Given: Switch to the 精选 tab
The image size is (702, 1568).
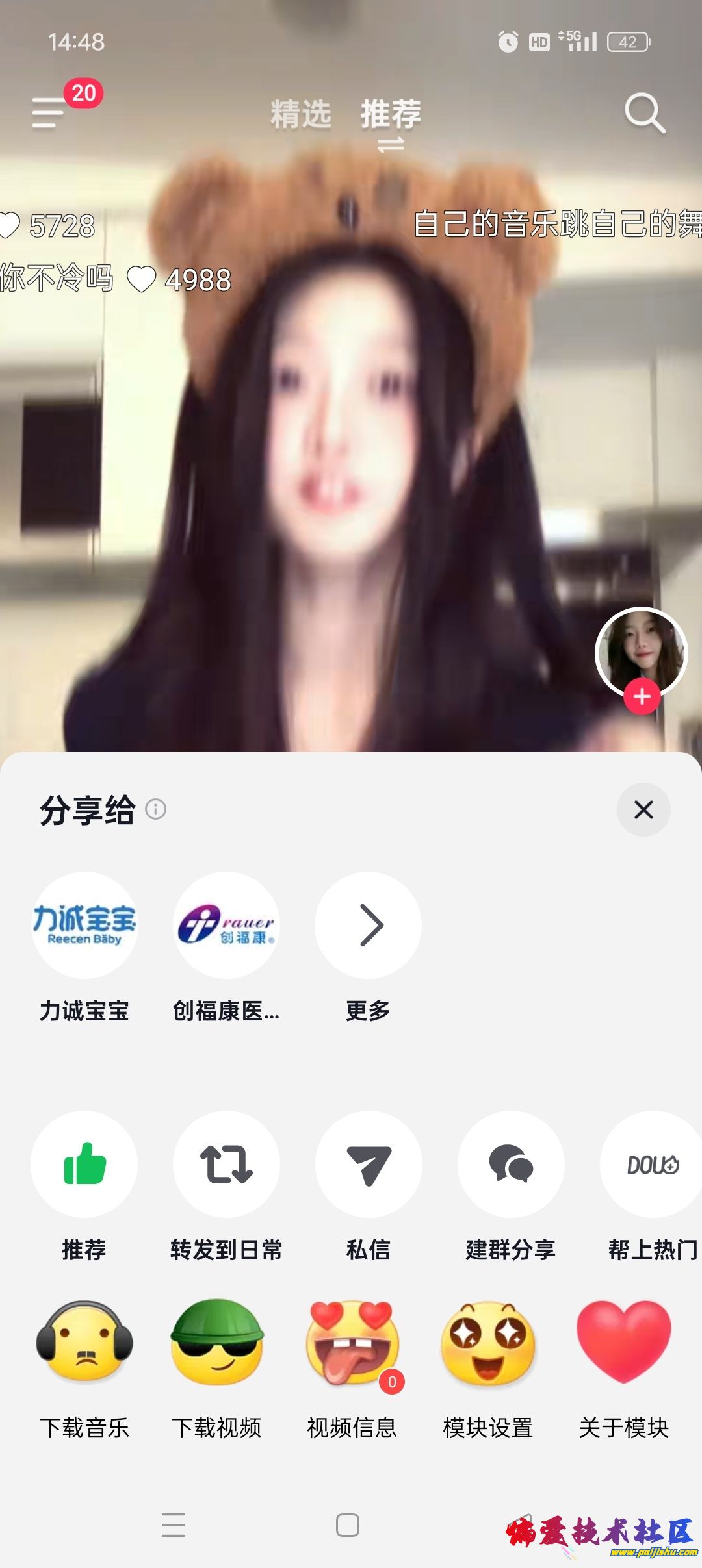Looking at the screenshot, I should 300,114.
